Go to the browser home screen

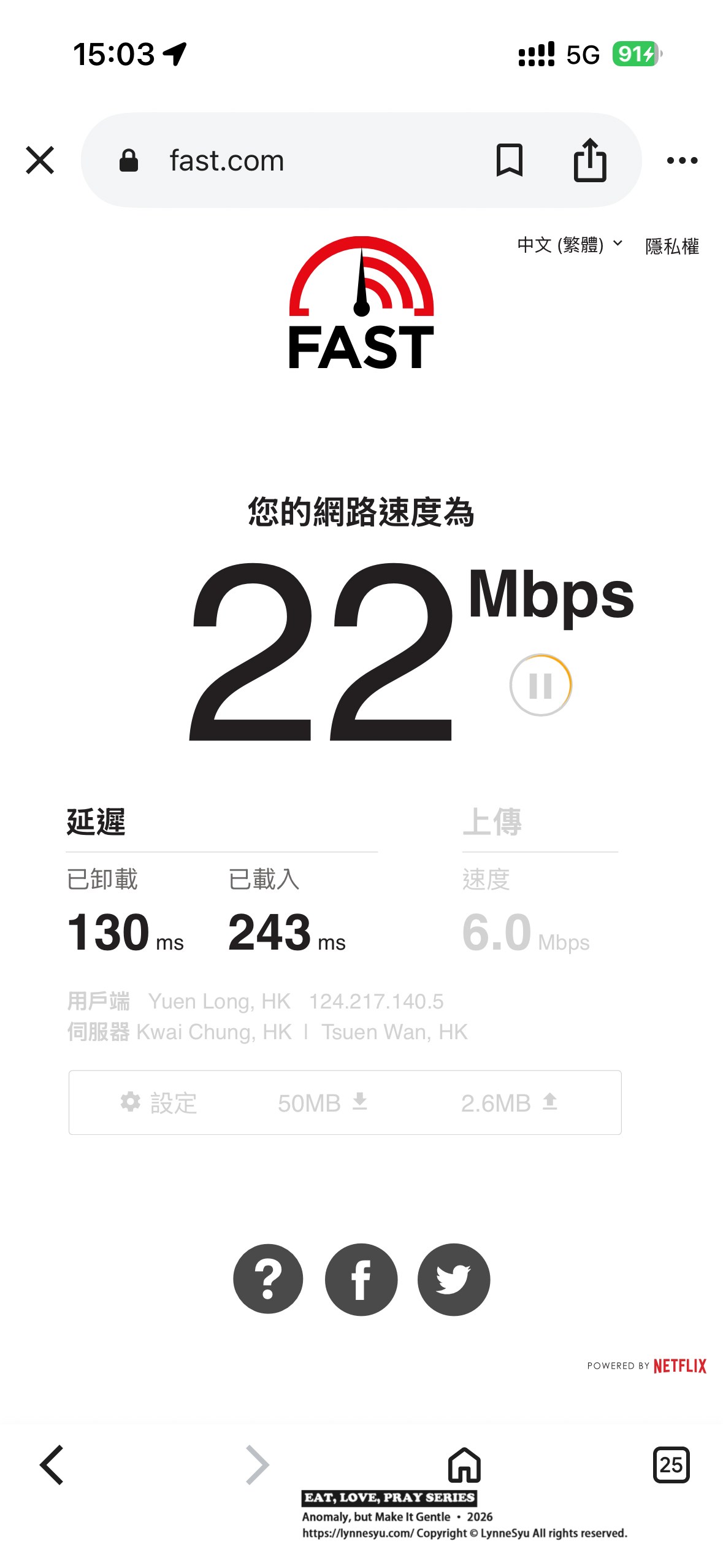pos(464,1465)
